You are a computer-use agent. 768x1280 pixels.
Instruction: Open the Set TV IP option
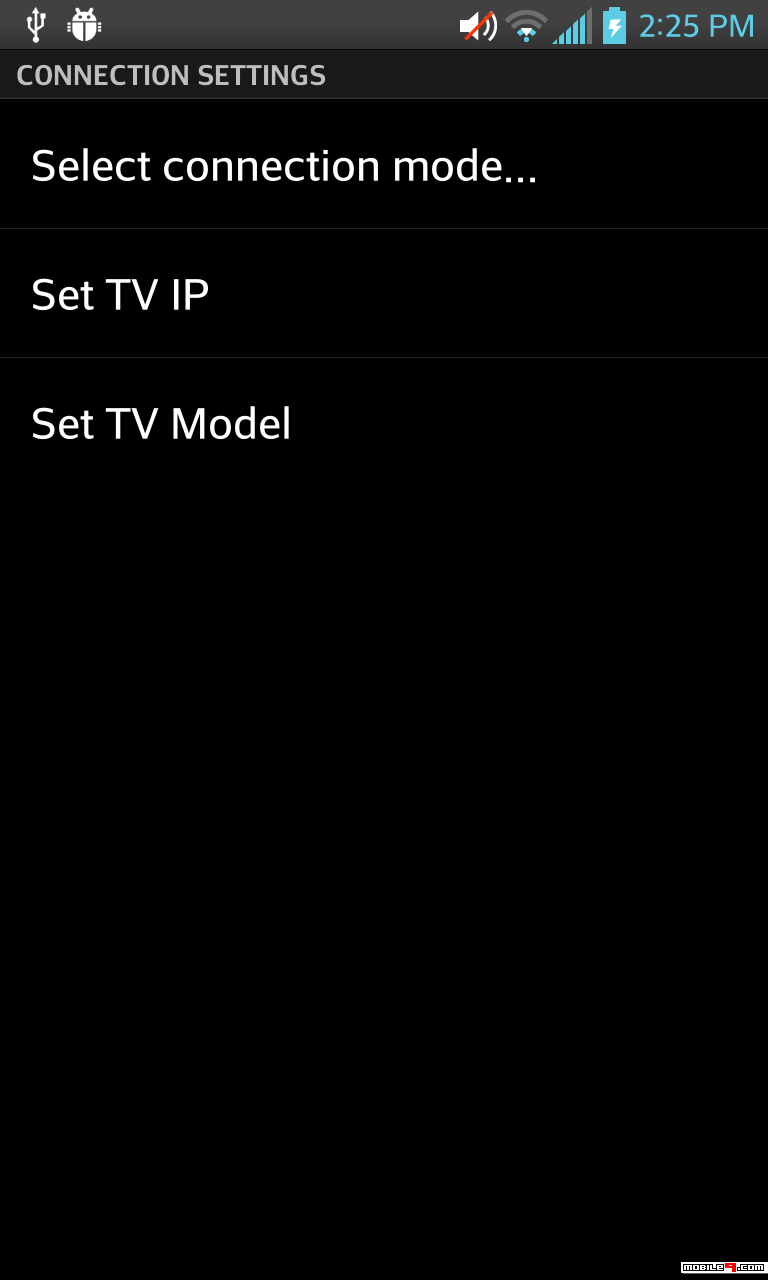[120, 295]
